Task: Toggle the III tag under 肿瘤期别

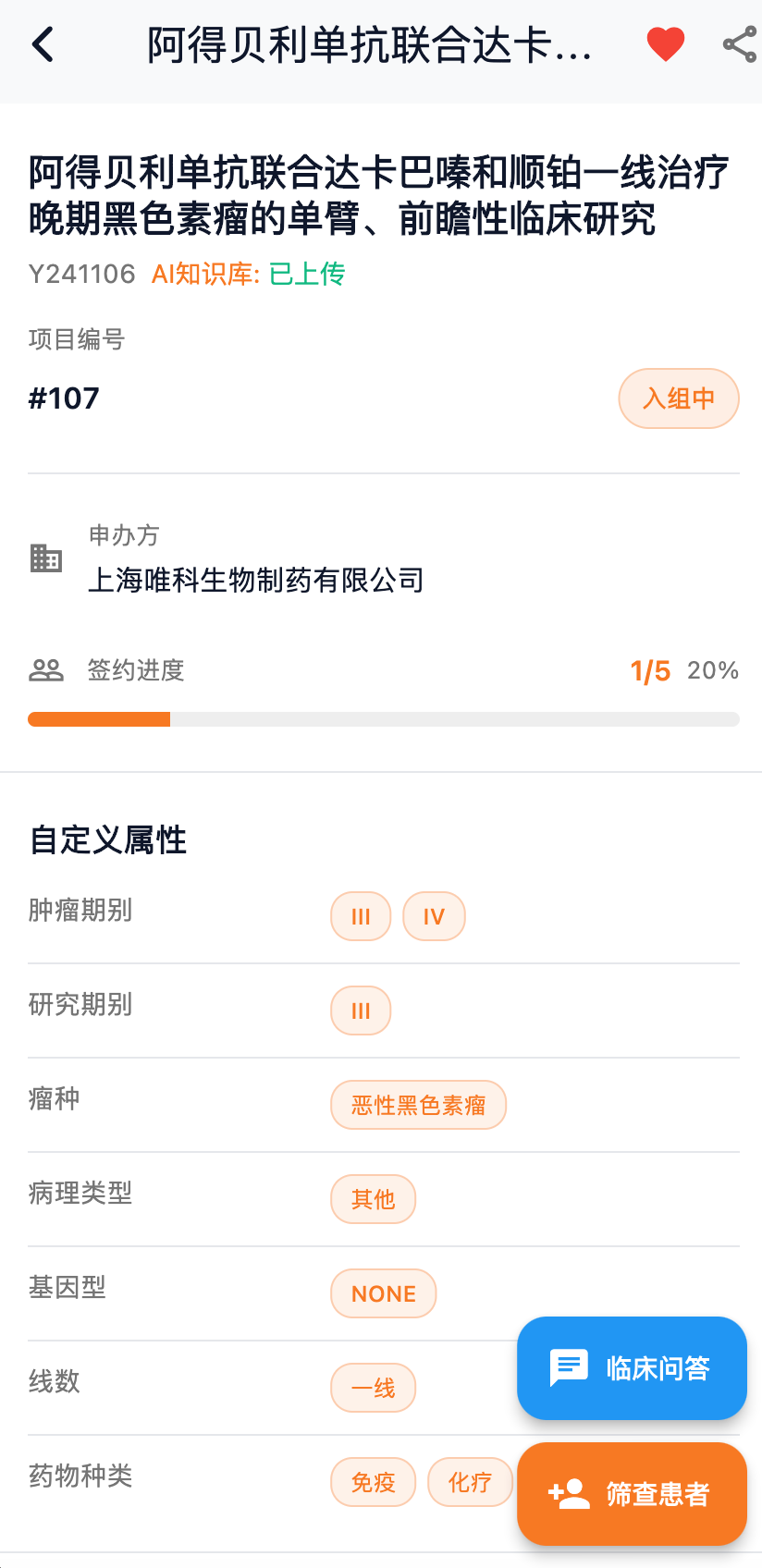Action: pos(360,916)
